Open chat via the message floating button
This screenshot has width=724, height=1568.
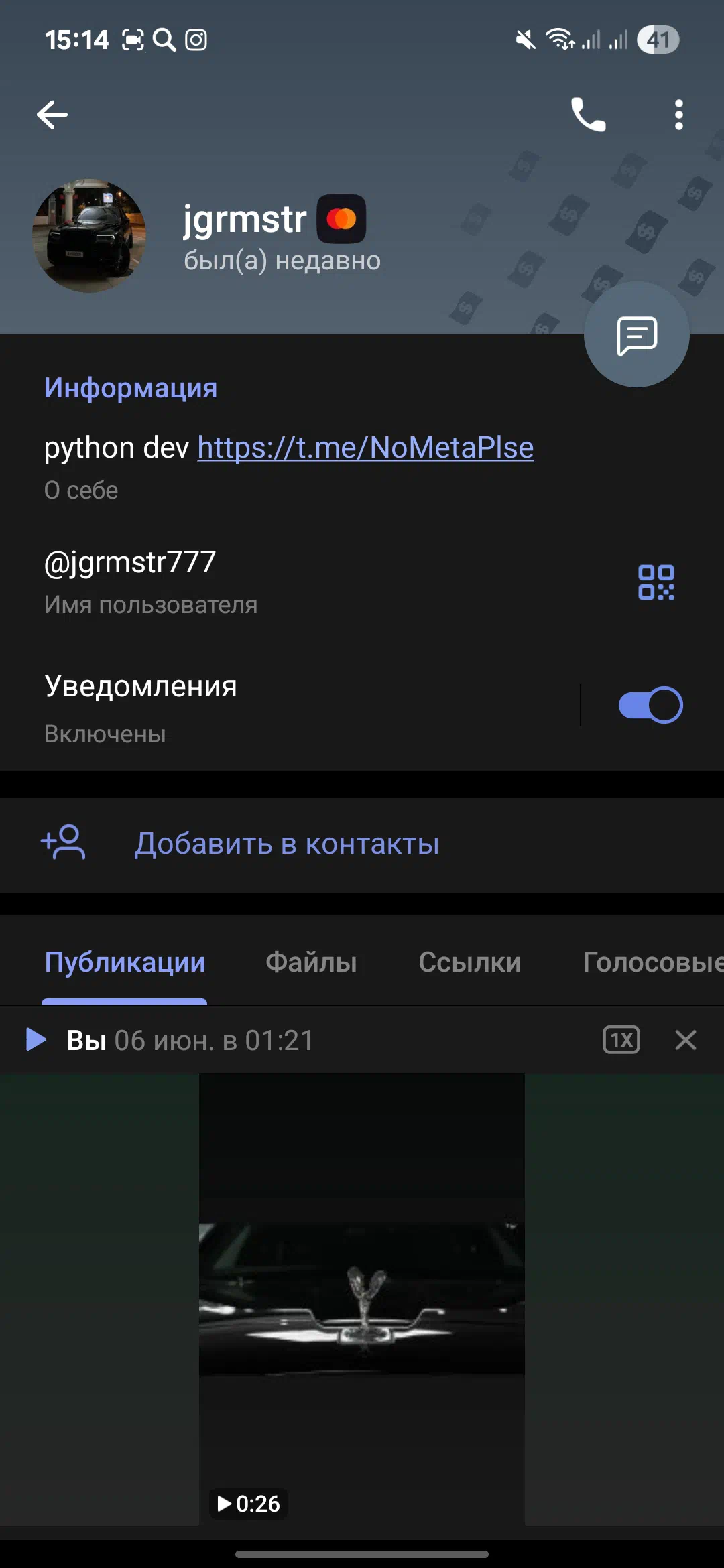636,334
